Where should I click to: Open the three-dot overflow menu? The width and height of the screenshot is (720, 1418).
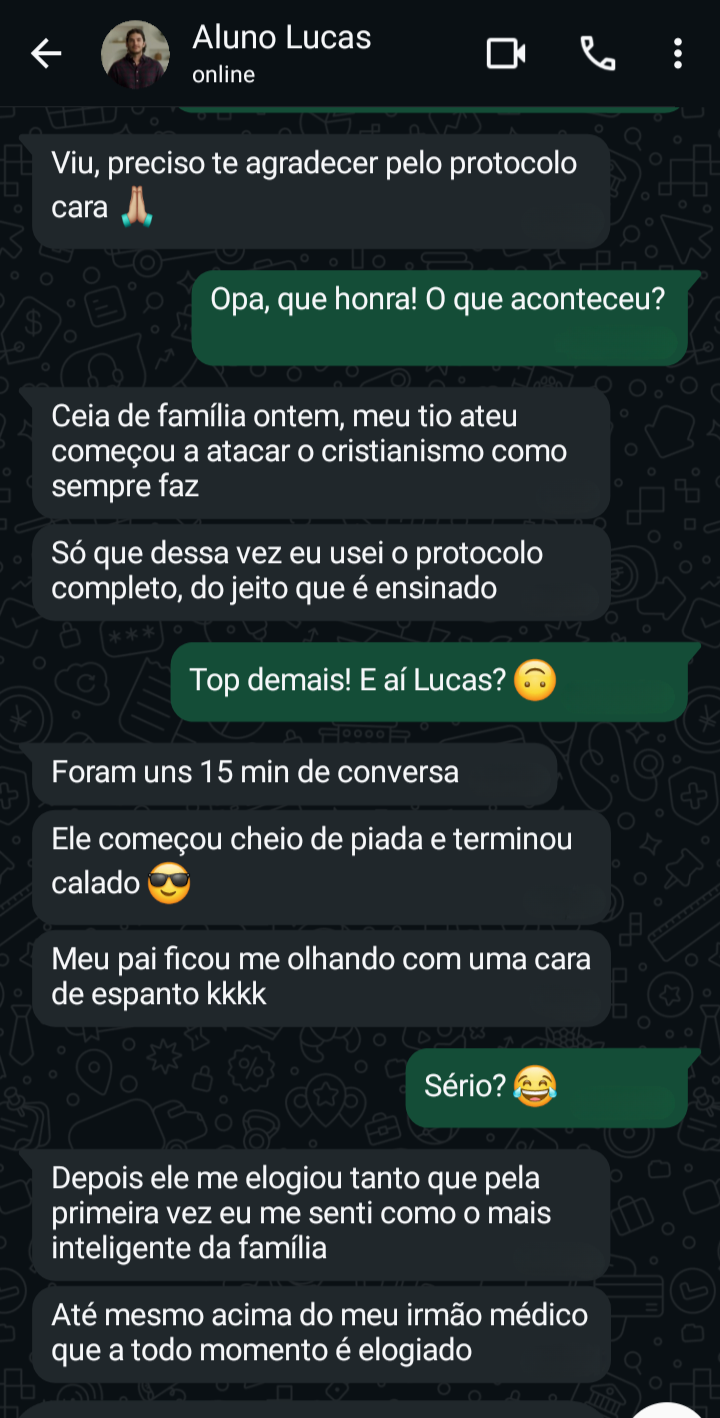[x=678, y=54]
